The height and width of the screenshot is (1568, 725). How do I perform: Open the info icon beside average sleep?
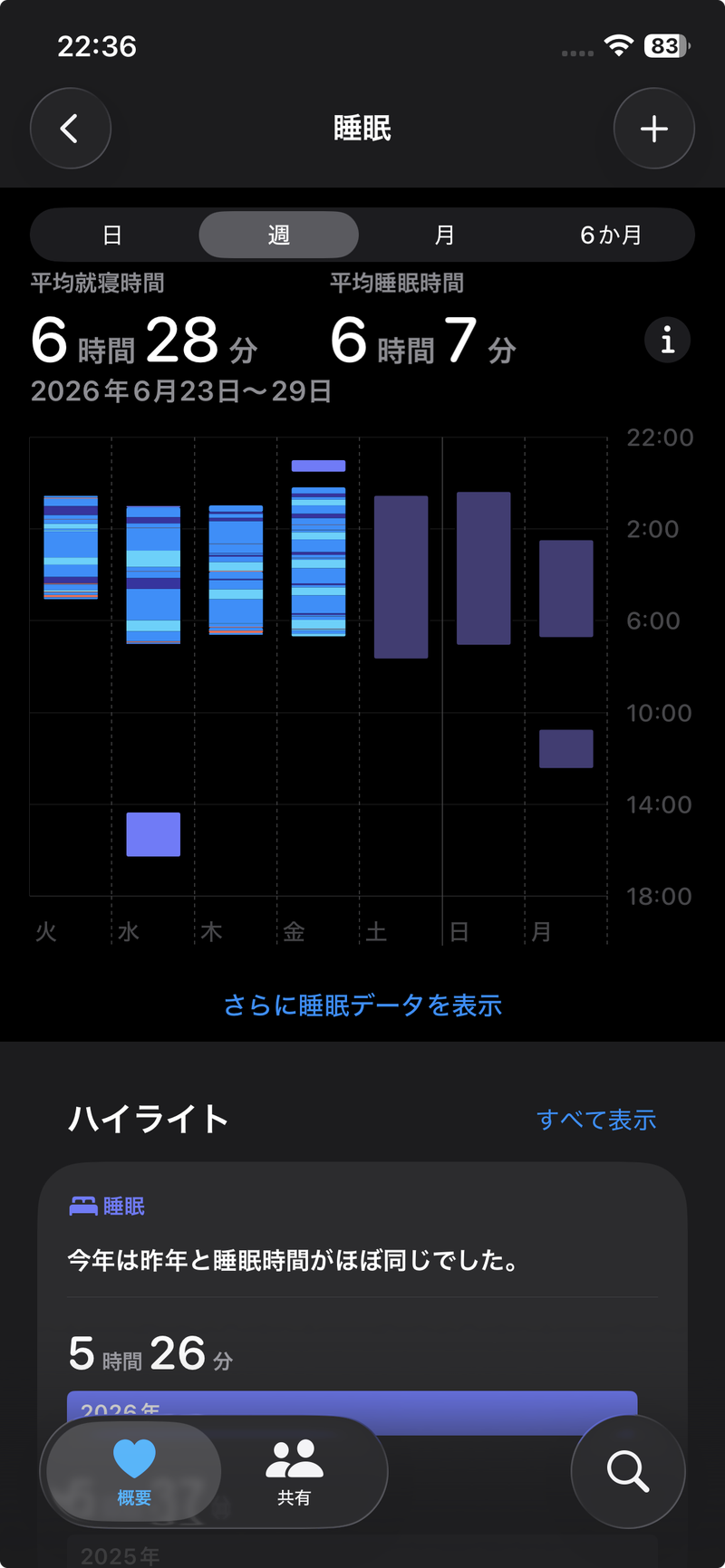click(667, 341)
